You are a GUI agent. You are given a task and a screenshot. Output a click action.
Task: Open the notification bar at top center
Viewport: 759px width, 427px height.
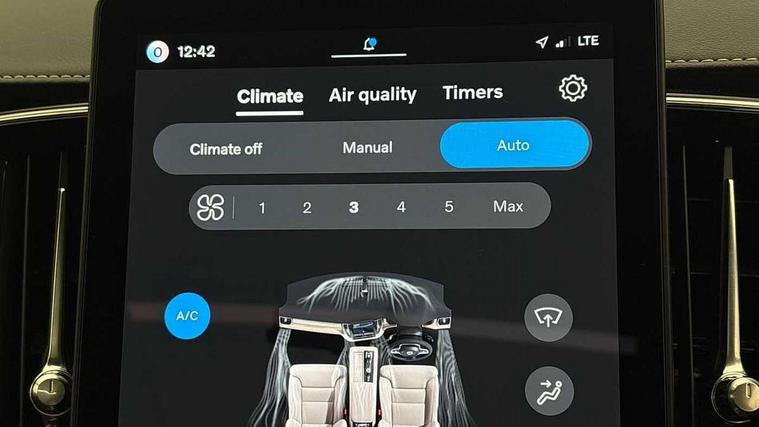pos(369,47)
